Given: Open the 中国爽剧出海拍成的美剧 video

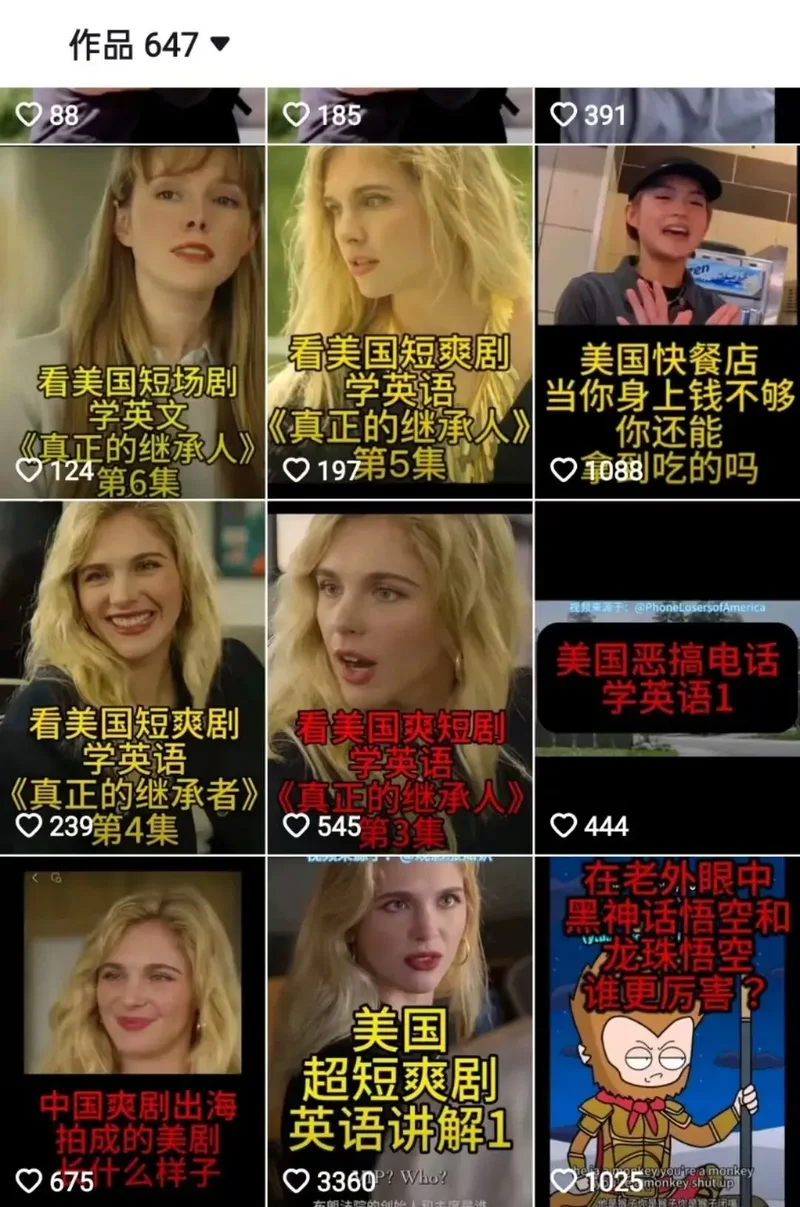Looking at the screenshot, I should (x=132, y=1030).
